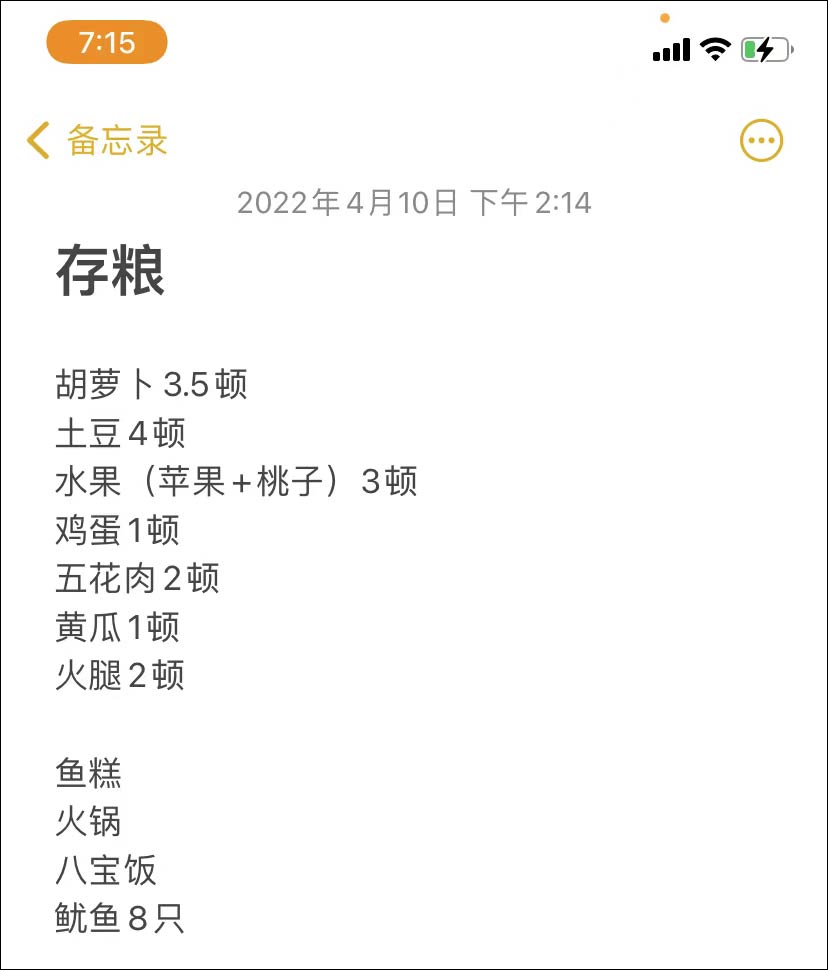Place cursor on 胡萝卜 3.5 顿 line

[153, 384]
